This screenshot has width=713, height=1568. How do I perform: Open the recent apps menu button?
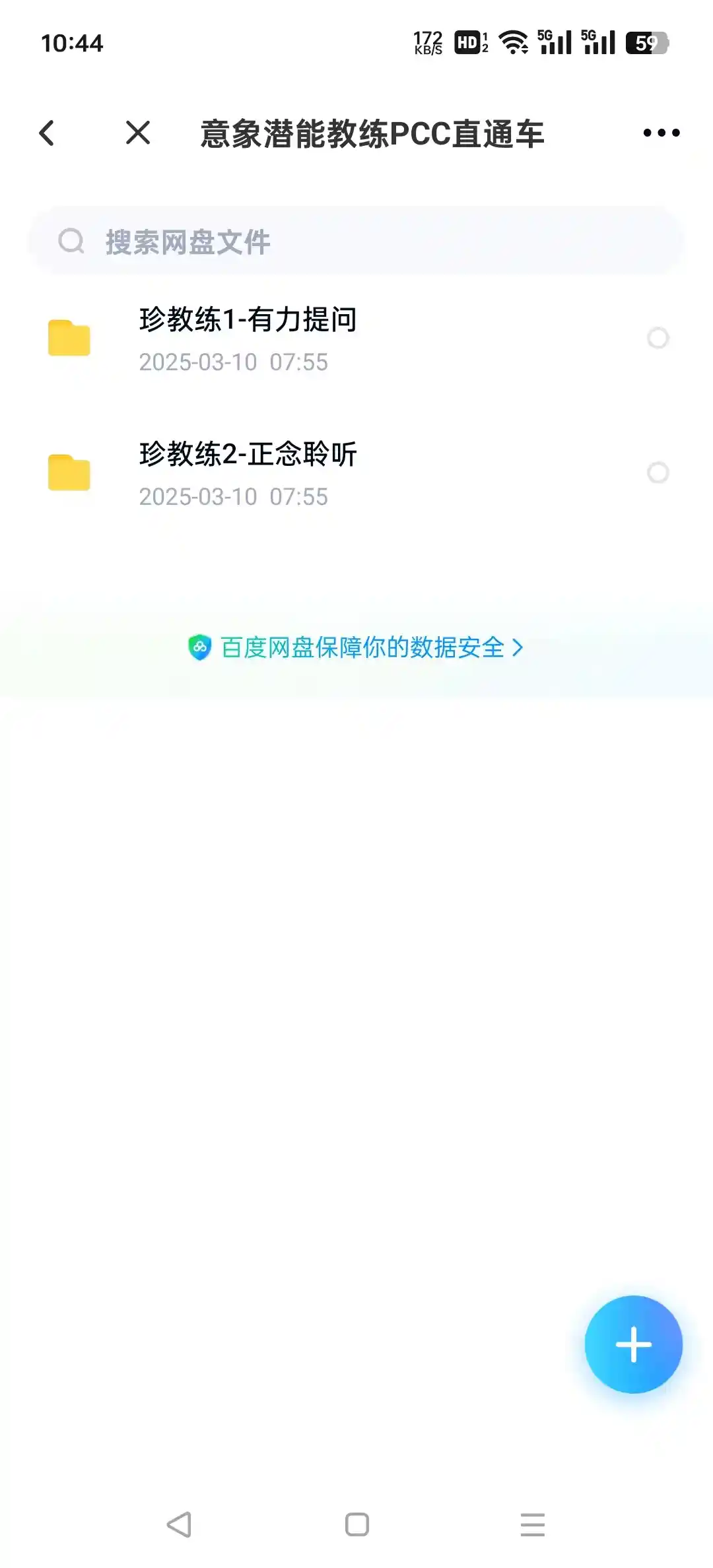(x=533, y=1524)
